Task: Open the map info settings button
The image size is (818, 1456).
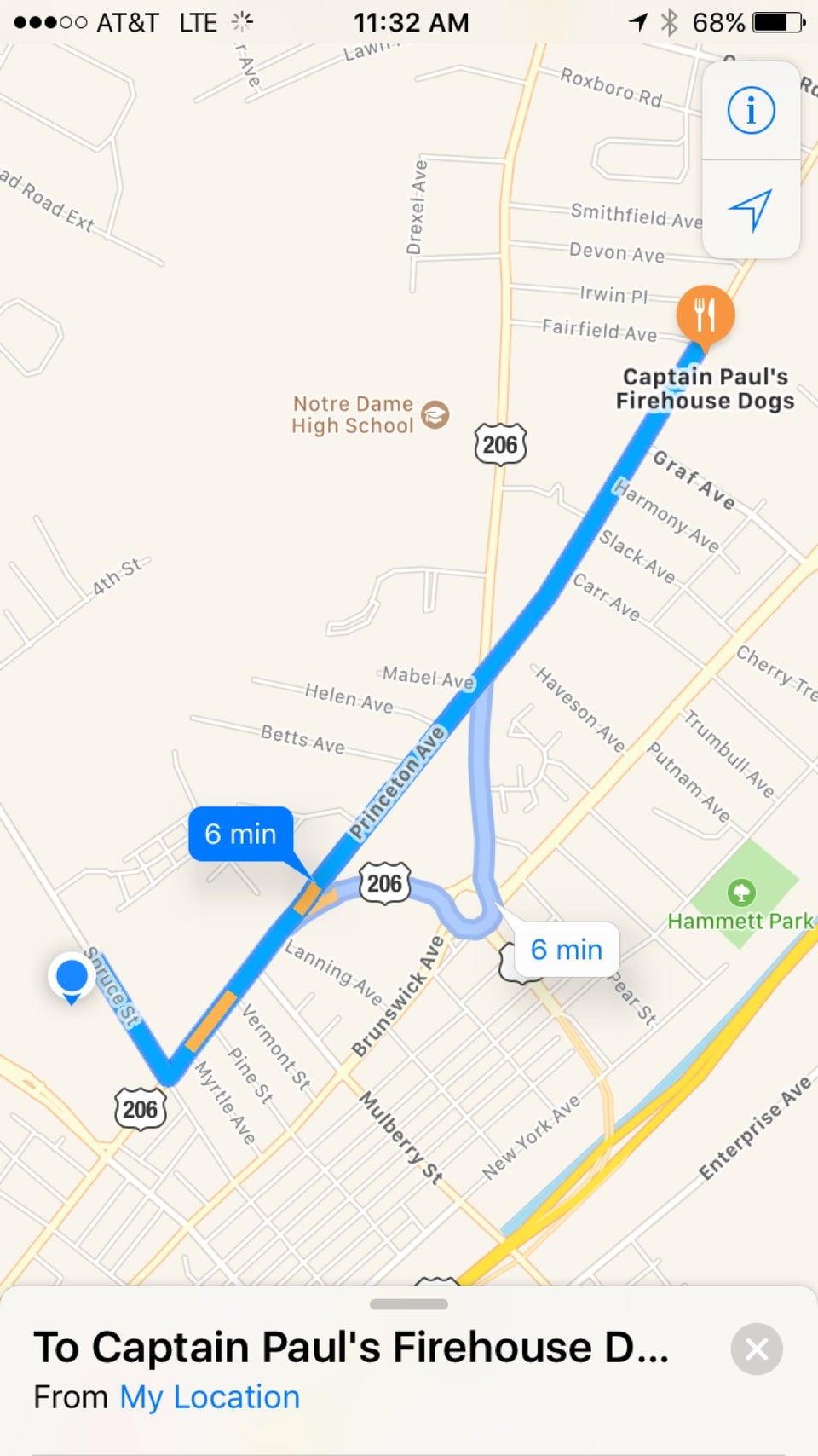Action: 751,111
